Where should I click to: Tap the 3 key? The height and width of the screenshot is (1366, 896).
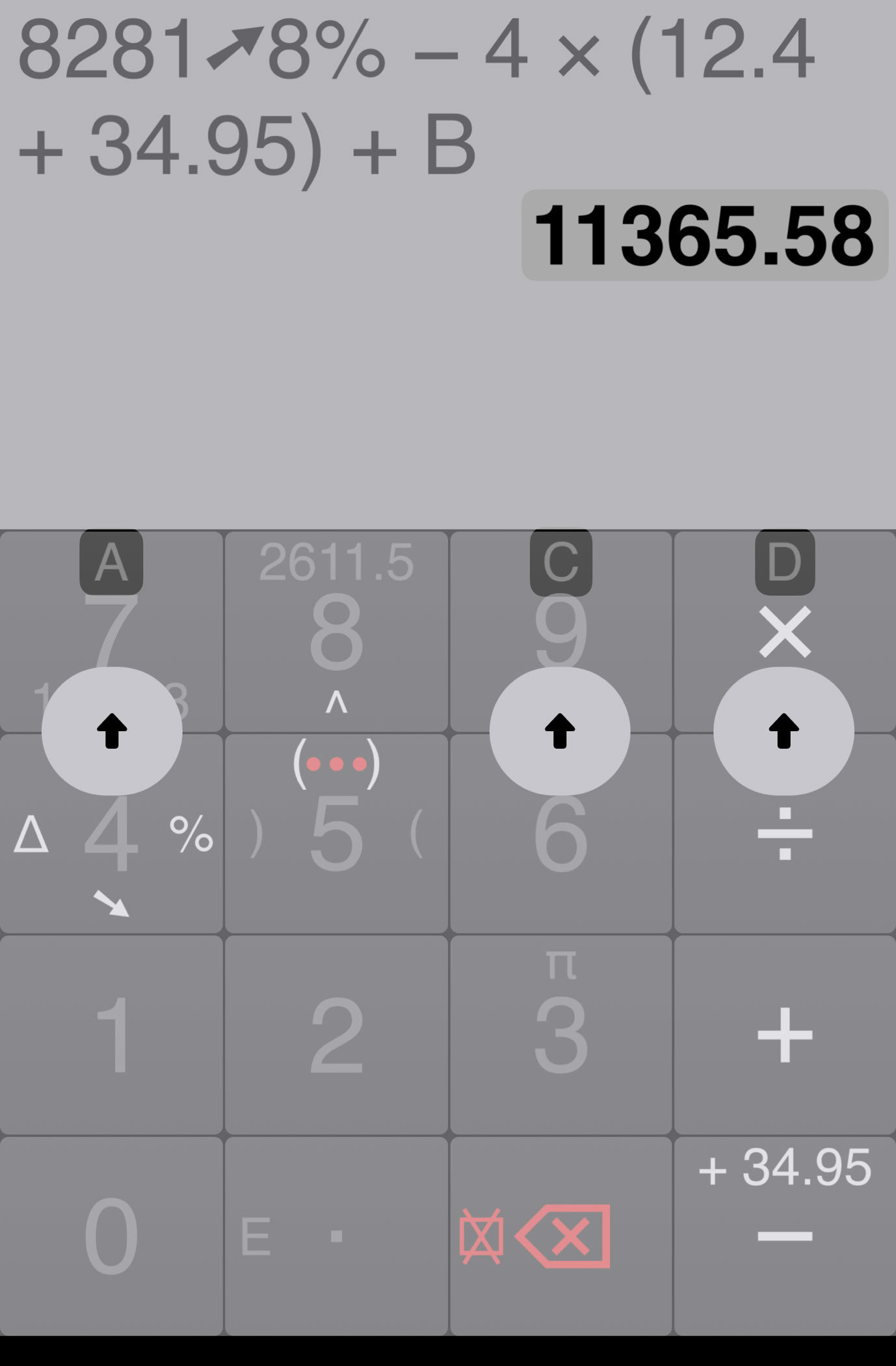point(560,1036)
